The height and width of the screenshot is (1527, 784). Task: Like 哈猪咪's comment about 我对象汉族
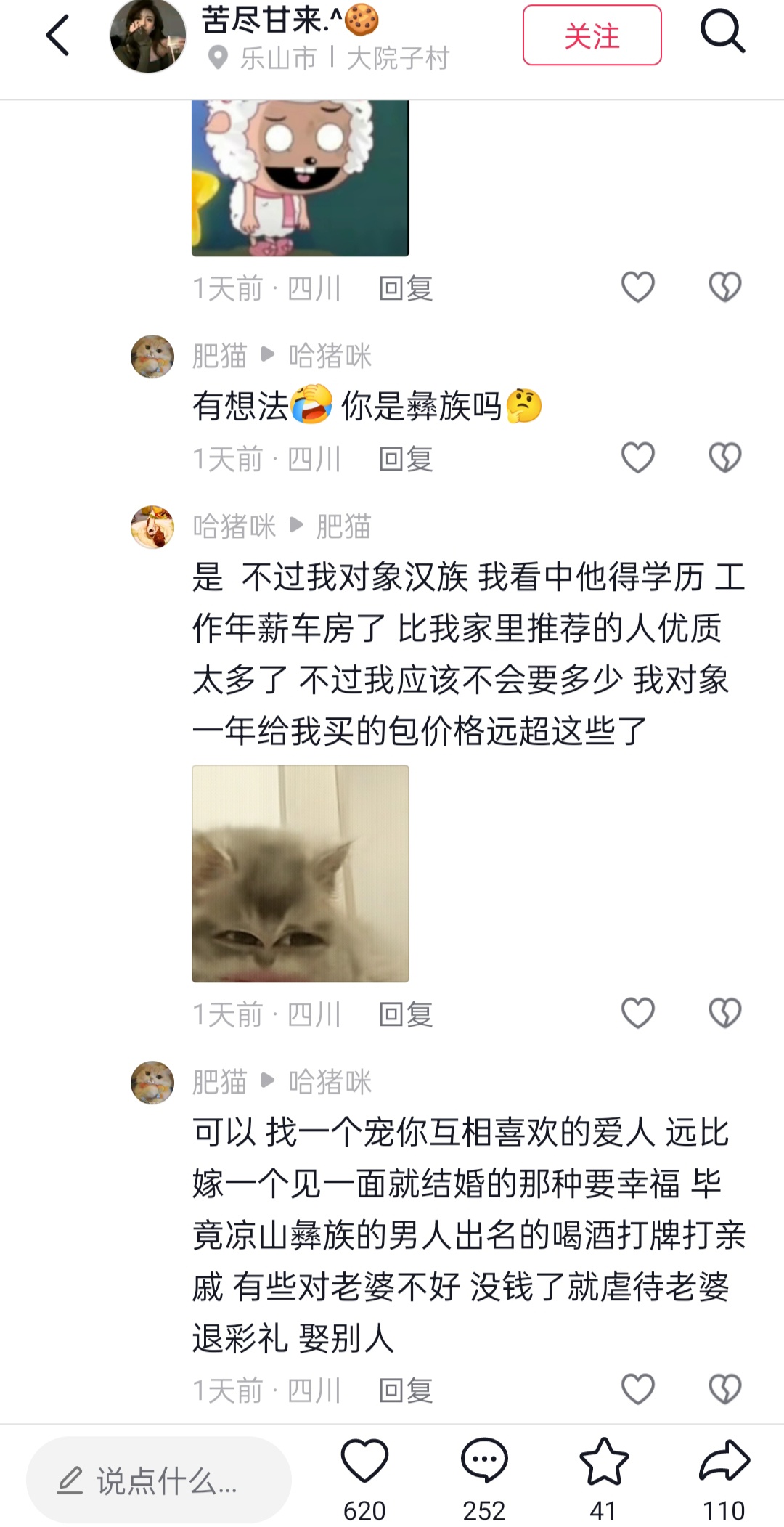click(x=638, y=1014)
